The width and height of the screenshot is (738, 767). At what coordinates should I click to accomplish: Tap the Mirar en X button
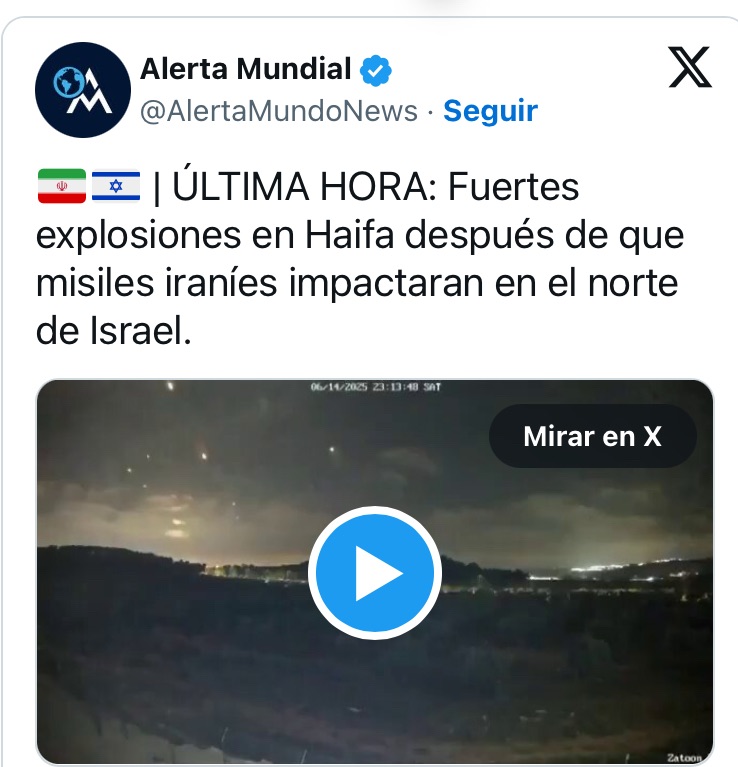[x=592, y=436]
